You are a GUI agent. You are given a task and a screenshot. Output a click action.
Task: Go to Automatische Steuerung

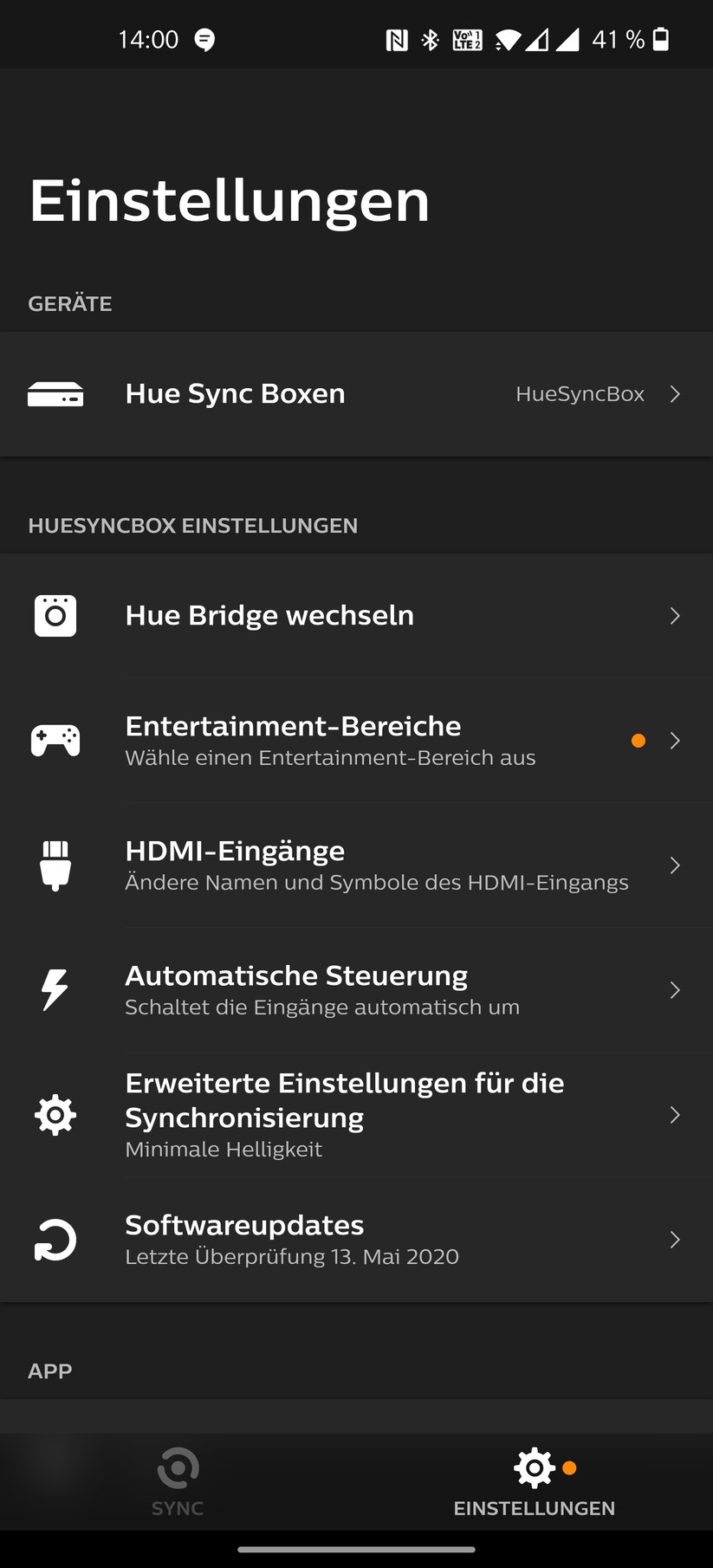click(356, 990)
